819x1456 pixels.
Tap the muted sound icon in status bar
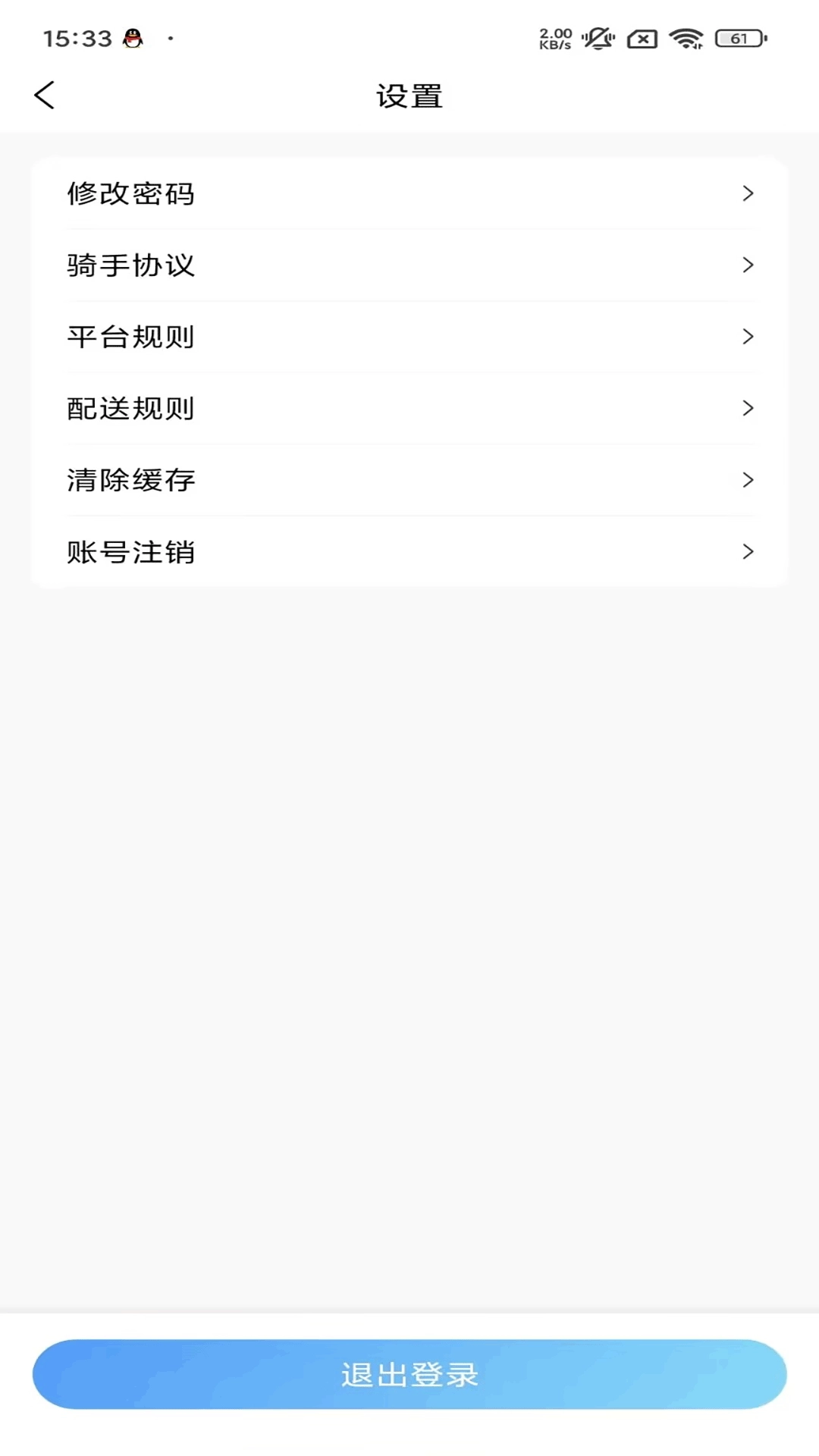pos(598,38)
